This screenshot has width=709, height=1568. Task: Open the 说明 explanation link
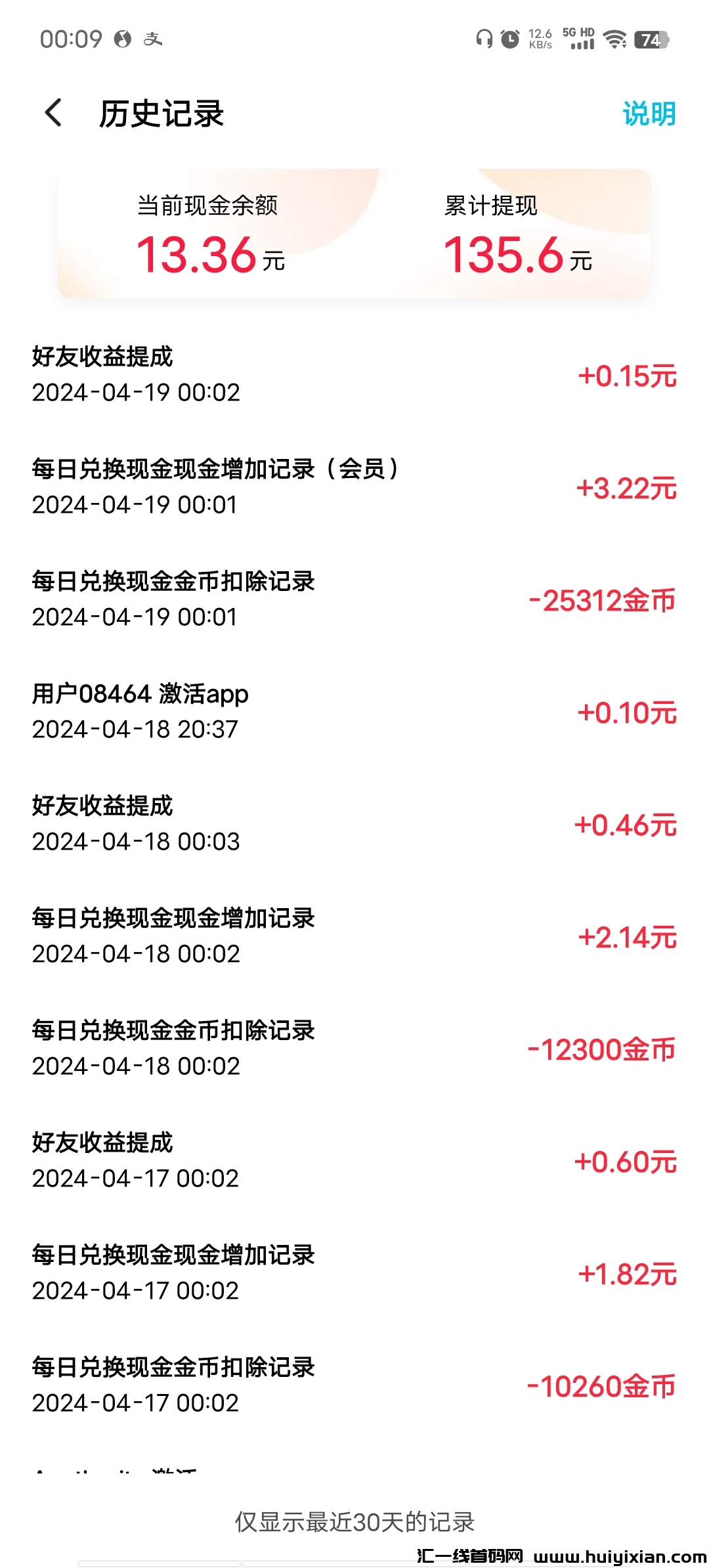(x=649, y=114)
